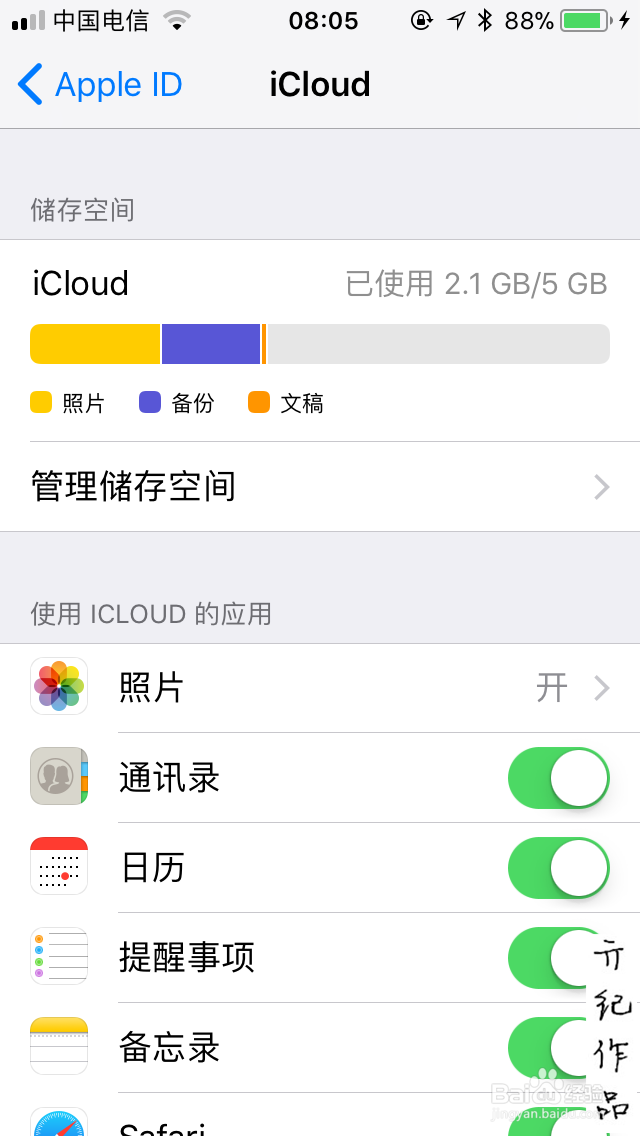Open 管理储存空间 storage management
640x1136 pixels.
tap(320, 487)
